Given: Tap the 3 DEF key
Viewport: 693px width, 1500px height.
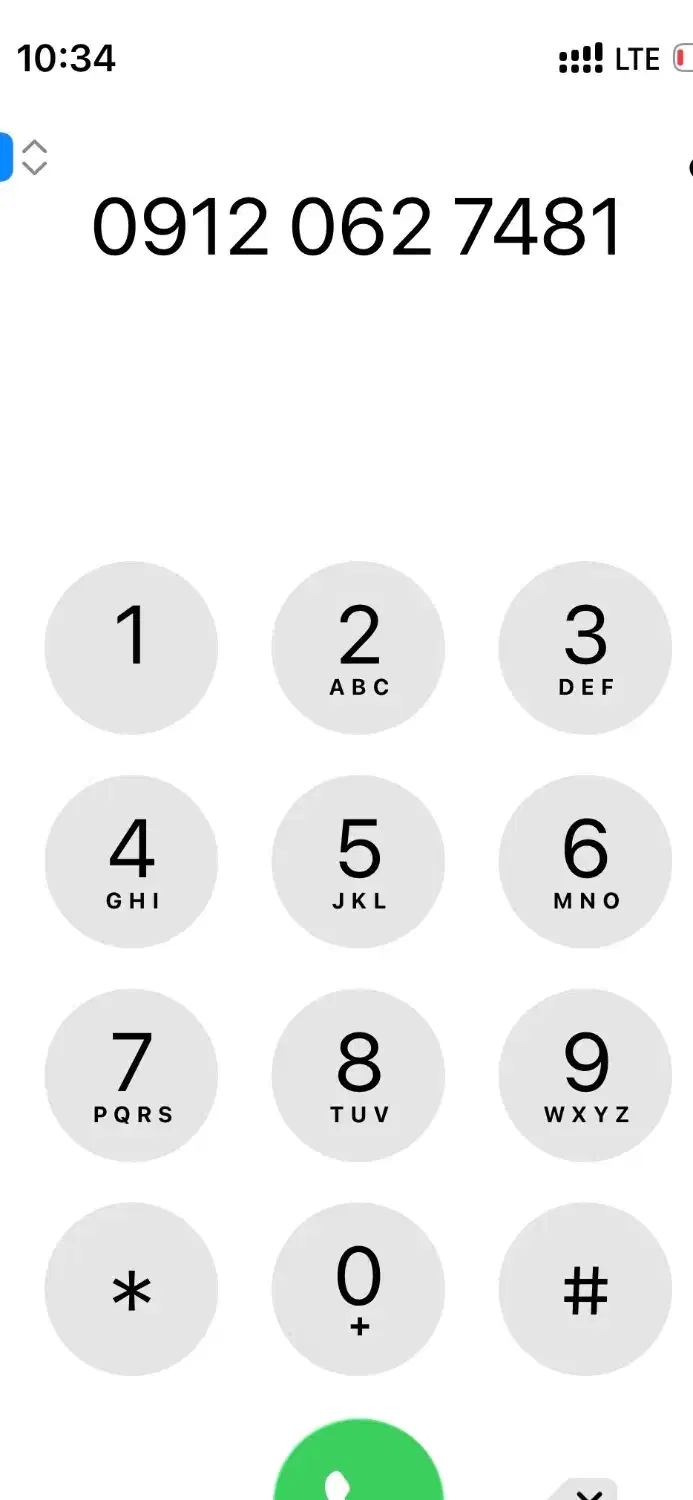Looking at the screenshot, I should (585, 648).
